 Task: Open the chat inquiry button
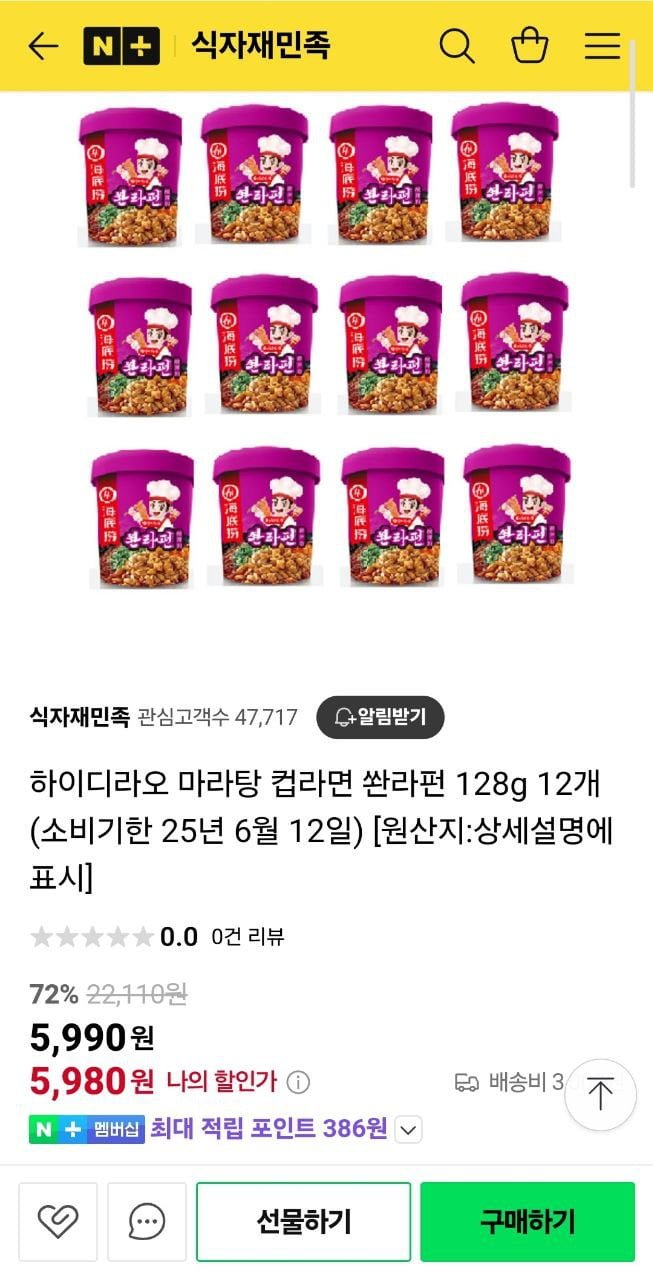[147, 1221]
